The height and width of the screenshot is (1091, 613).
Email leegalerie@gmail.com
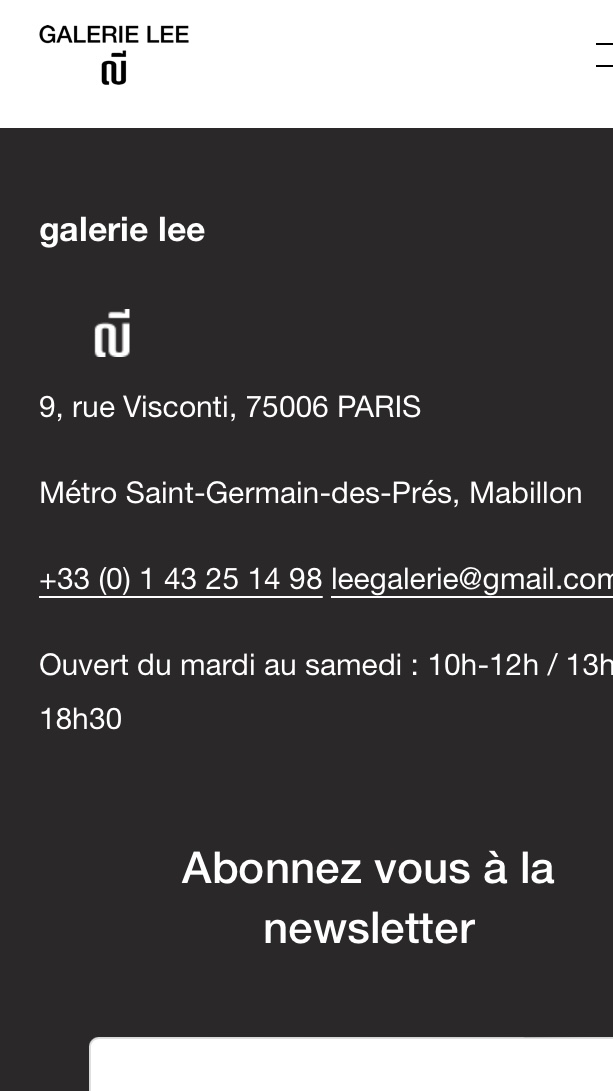coord(472,579)
